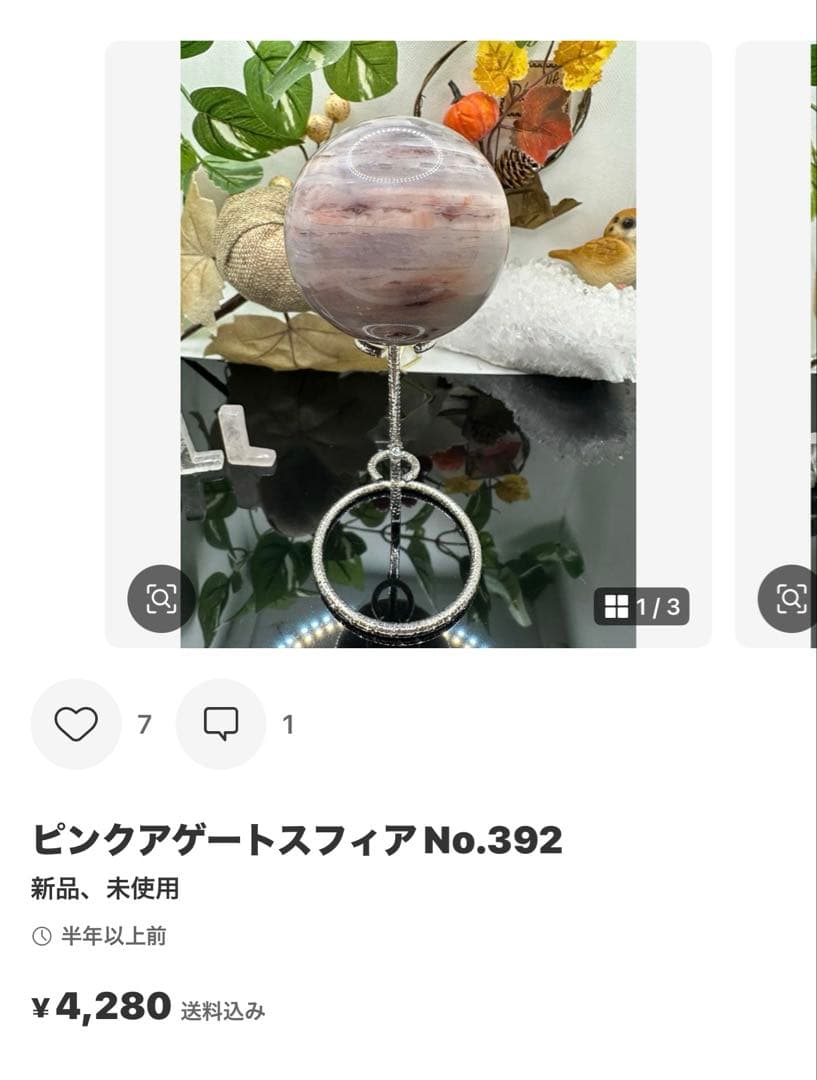Tap the image search magnifier on main photo
This screenshot has width=817, height=1080.
160,600
